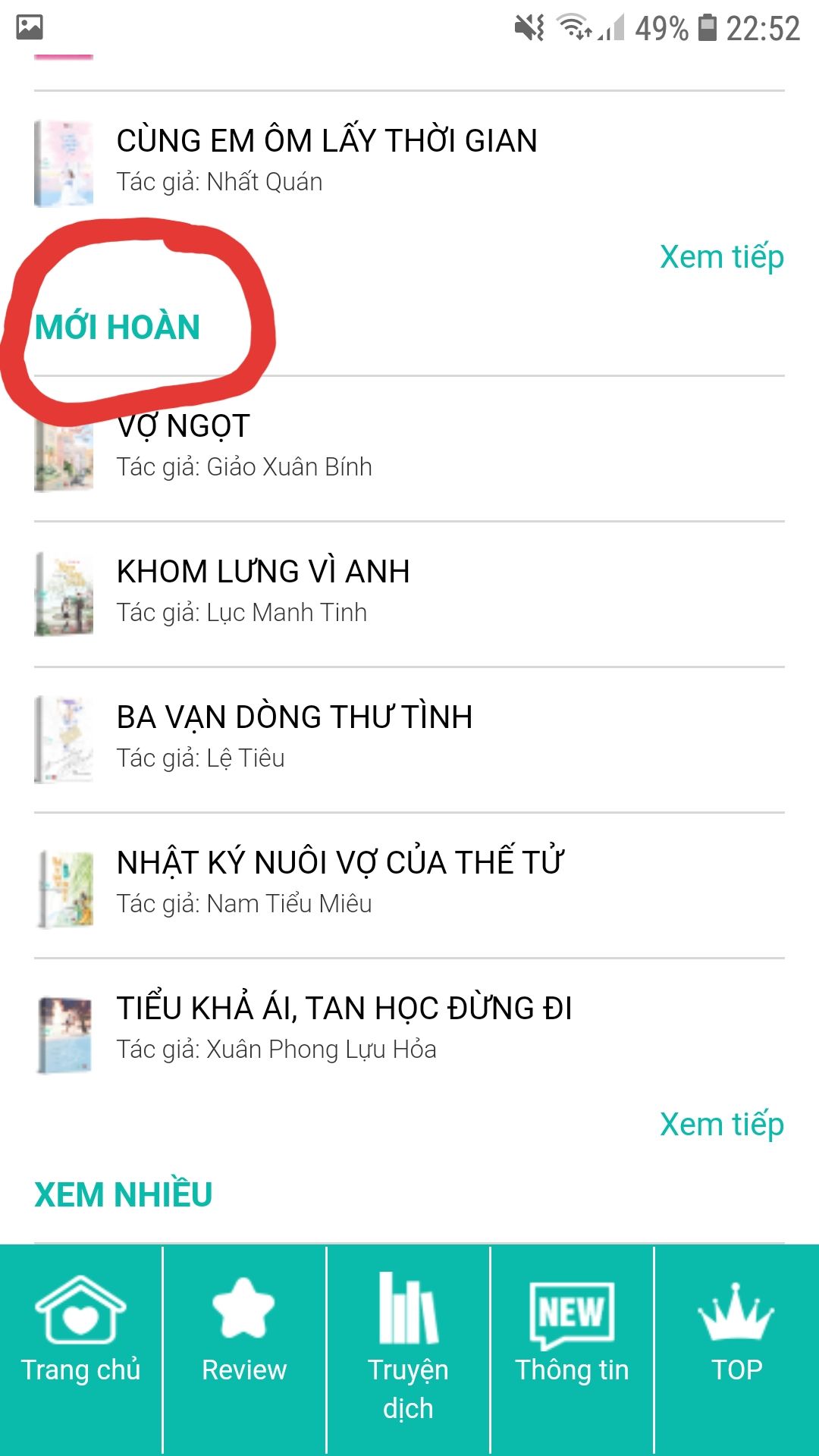This screenshot has width=819, height=1456.
Task: Tap Xem tiếp above the Mới Hoàn section
Action: click(x=721, y=257)
